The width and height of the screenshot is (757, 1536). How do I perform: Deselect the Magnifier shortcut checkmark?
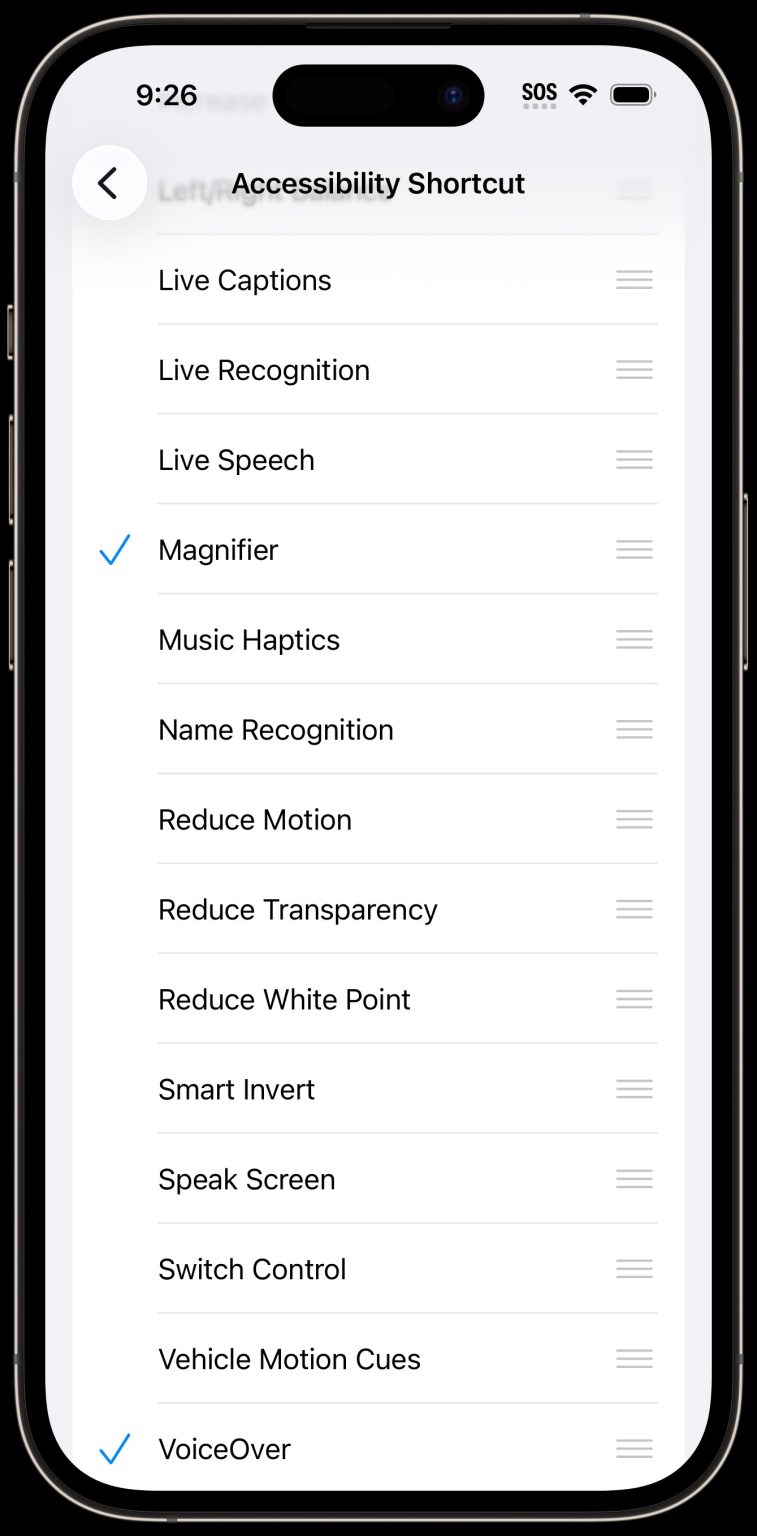pyautogui.click(x=114, y=549)
